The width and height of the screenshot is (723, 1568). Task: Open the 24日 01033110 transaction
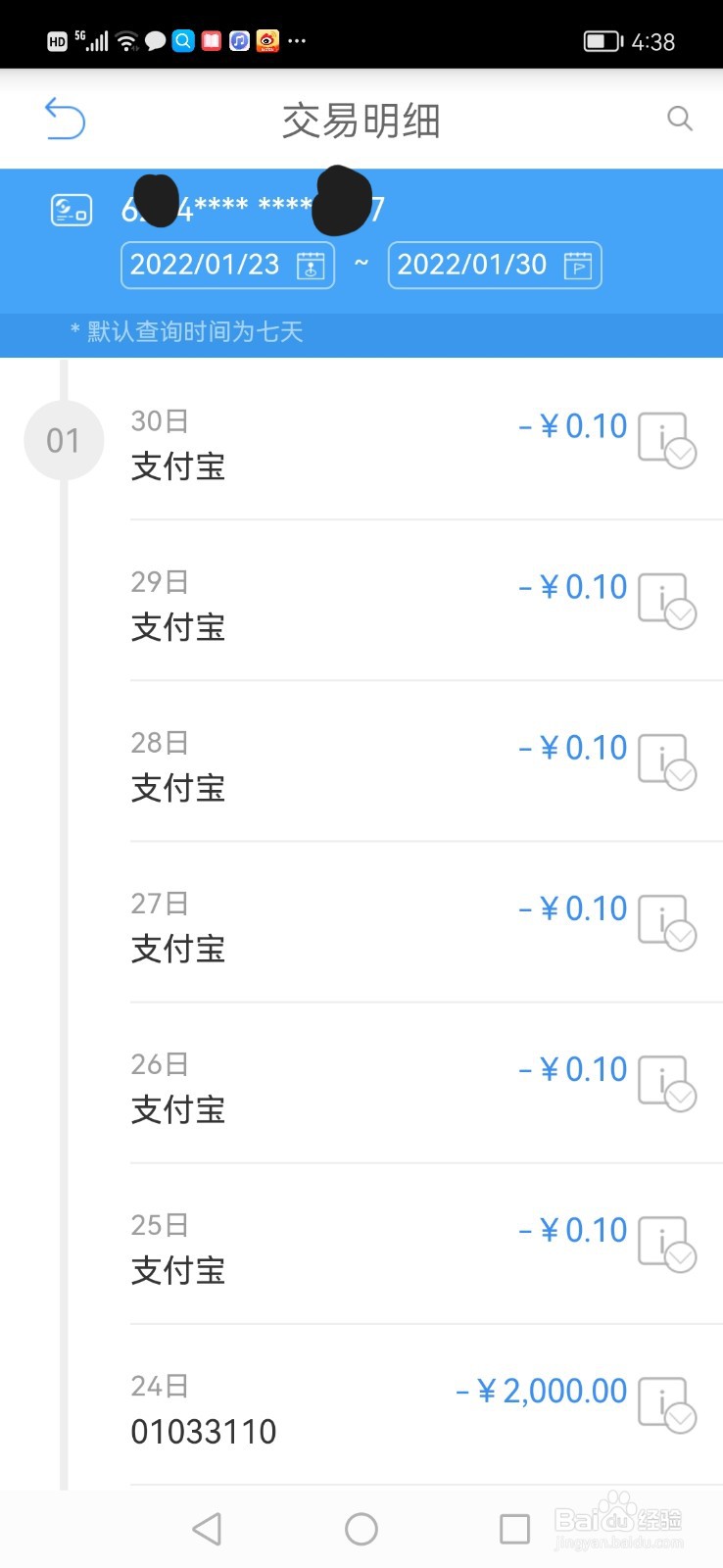(x=426, y=1405)
